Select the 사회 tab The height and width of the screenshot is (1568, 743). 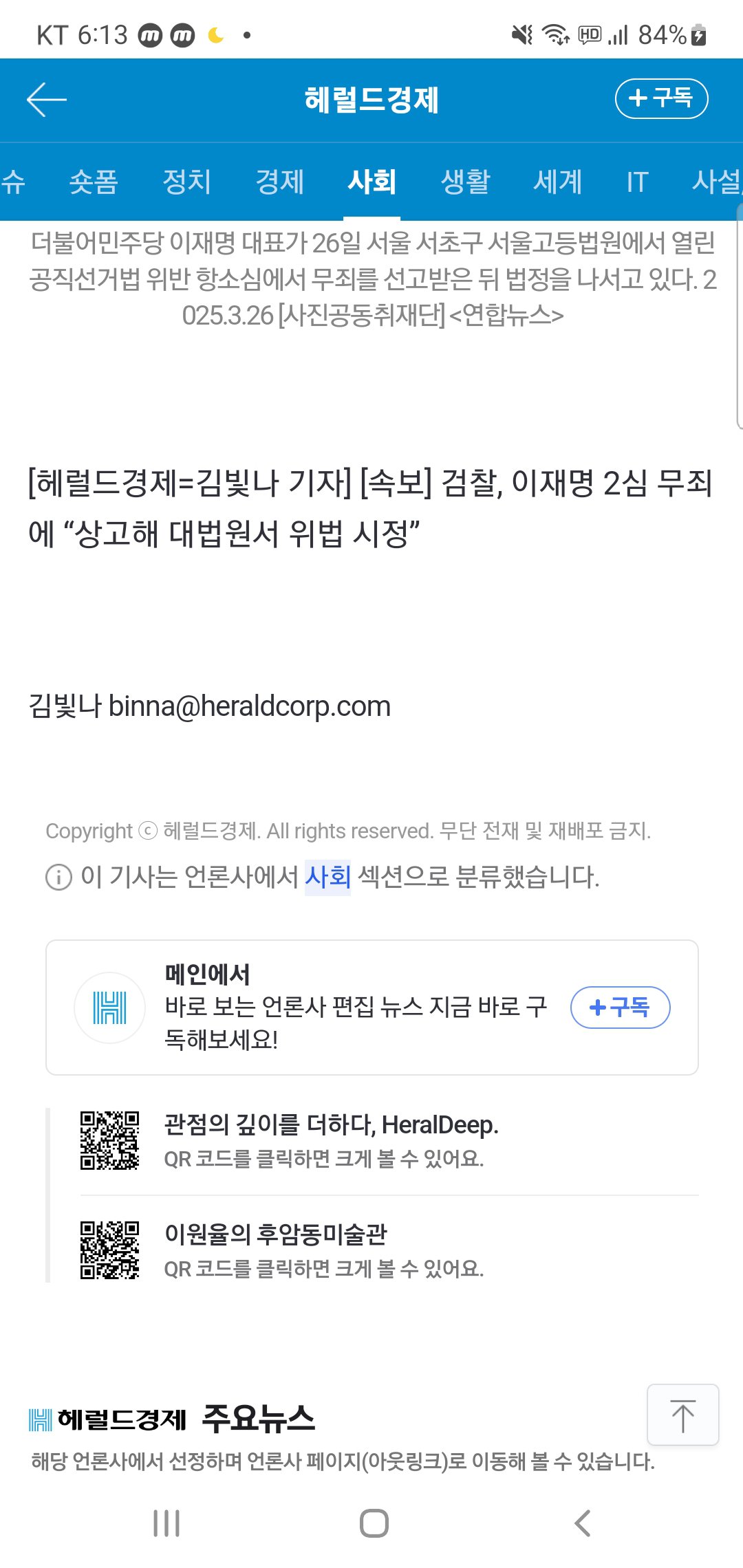tap(371, 182)
